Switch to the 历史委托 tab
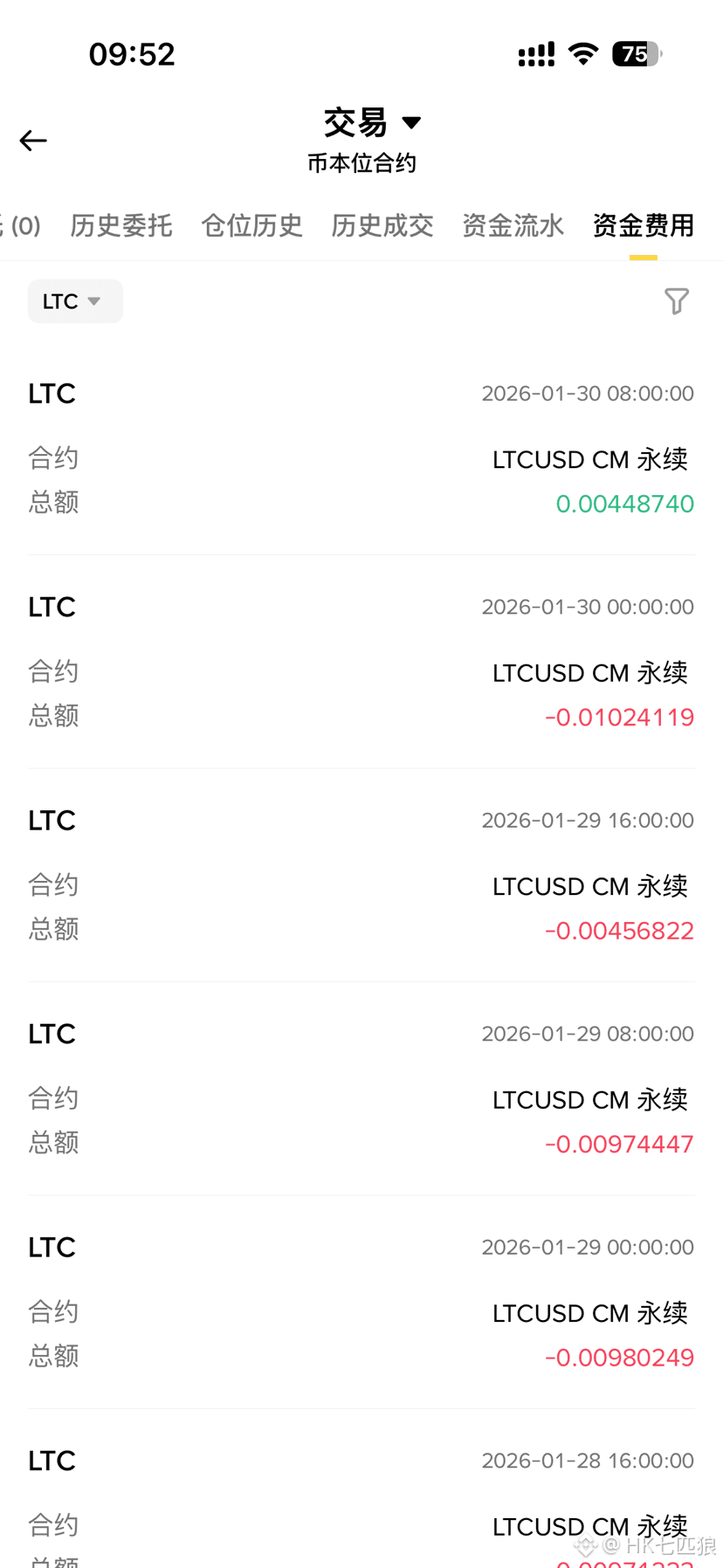Screen dimensions: 723x1568 tap(120, 225)
